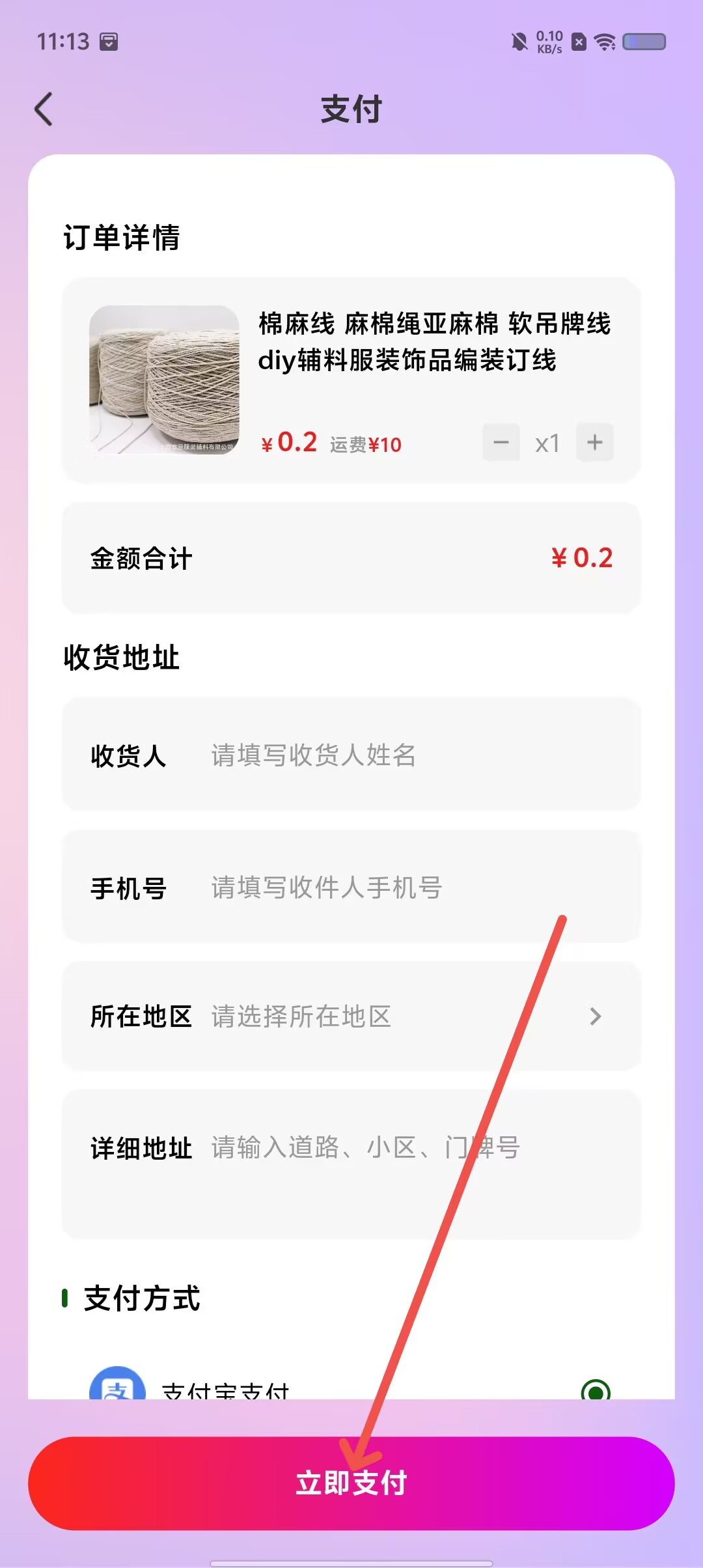Fill in the 手机号 phone field
This screenshot has height=1568, width=703.
tap(351, 886)
